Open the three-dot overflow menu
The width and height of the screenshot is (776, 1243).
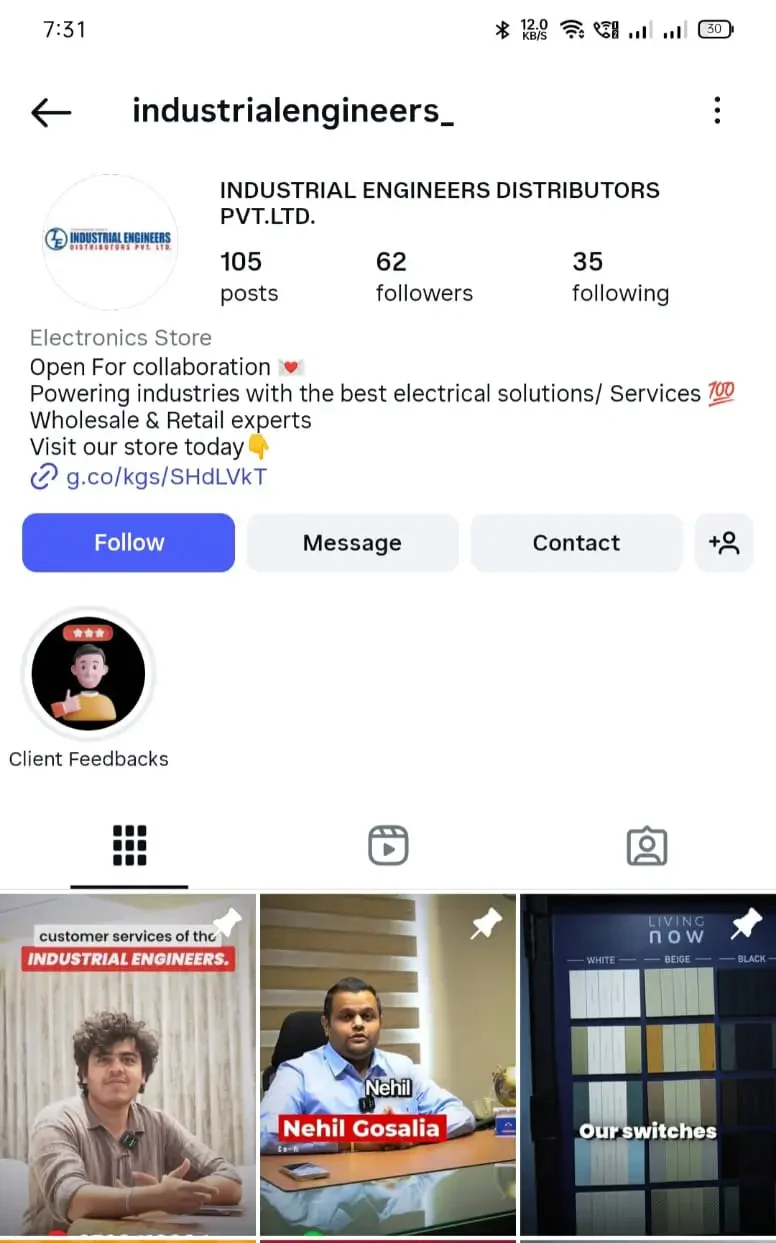tap(717, 111)
